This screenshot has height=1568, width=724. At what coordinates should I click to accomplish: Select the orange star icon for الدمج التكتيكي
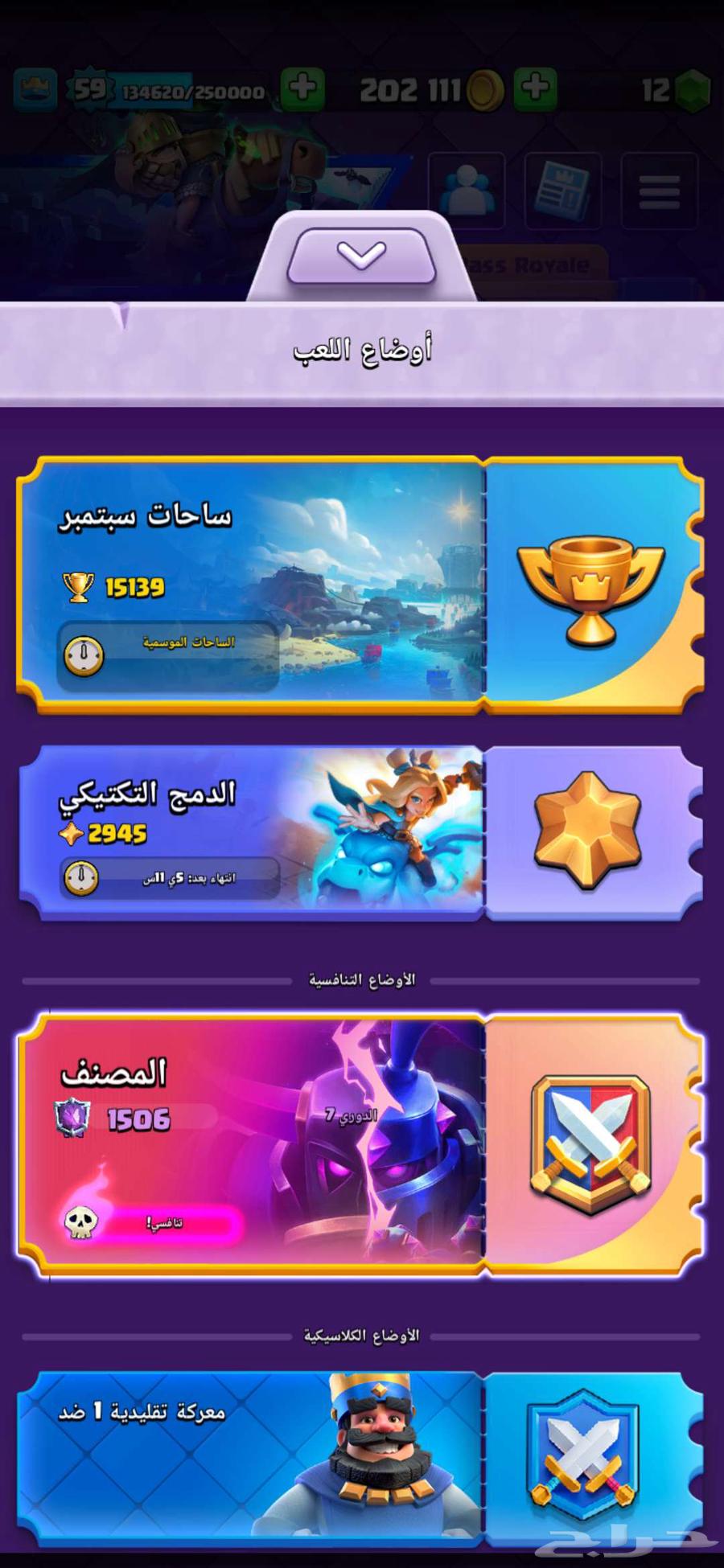(x=590, y=828)
